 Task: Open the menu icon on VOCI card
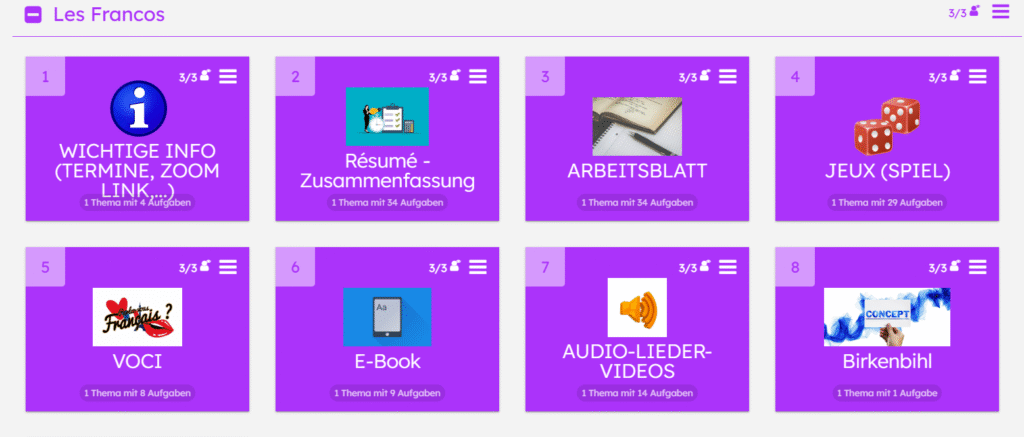coord(228,266)
